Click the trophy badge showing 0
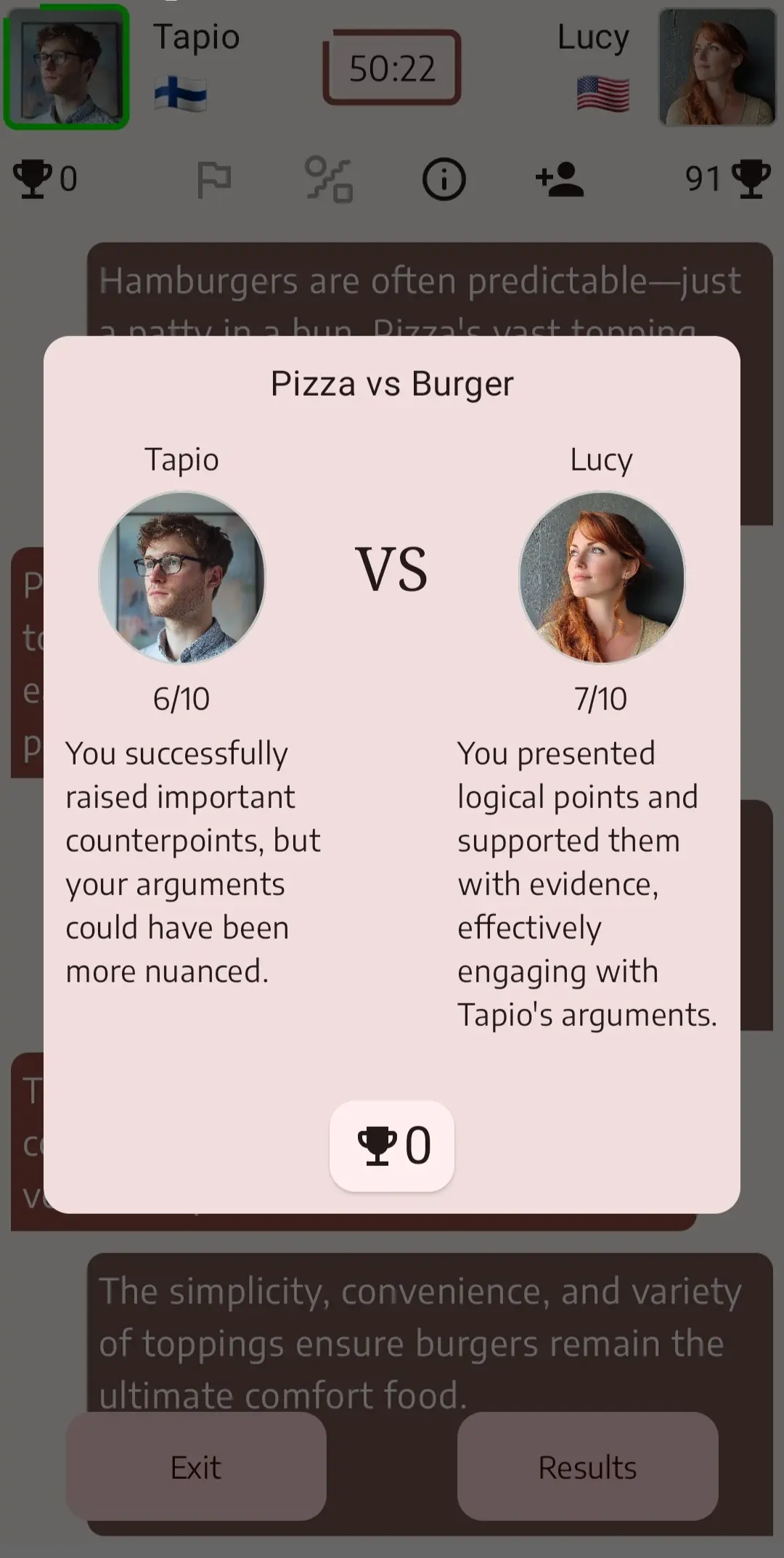The width and height of the screenshot is (784, 1558). coord(391,1146)
